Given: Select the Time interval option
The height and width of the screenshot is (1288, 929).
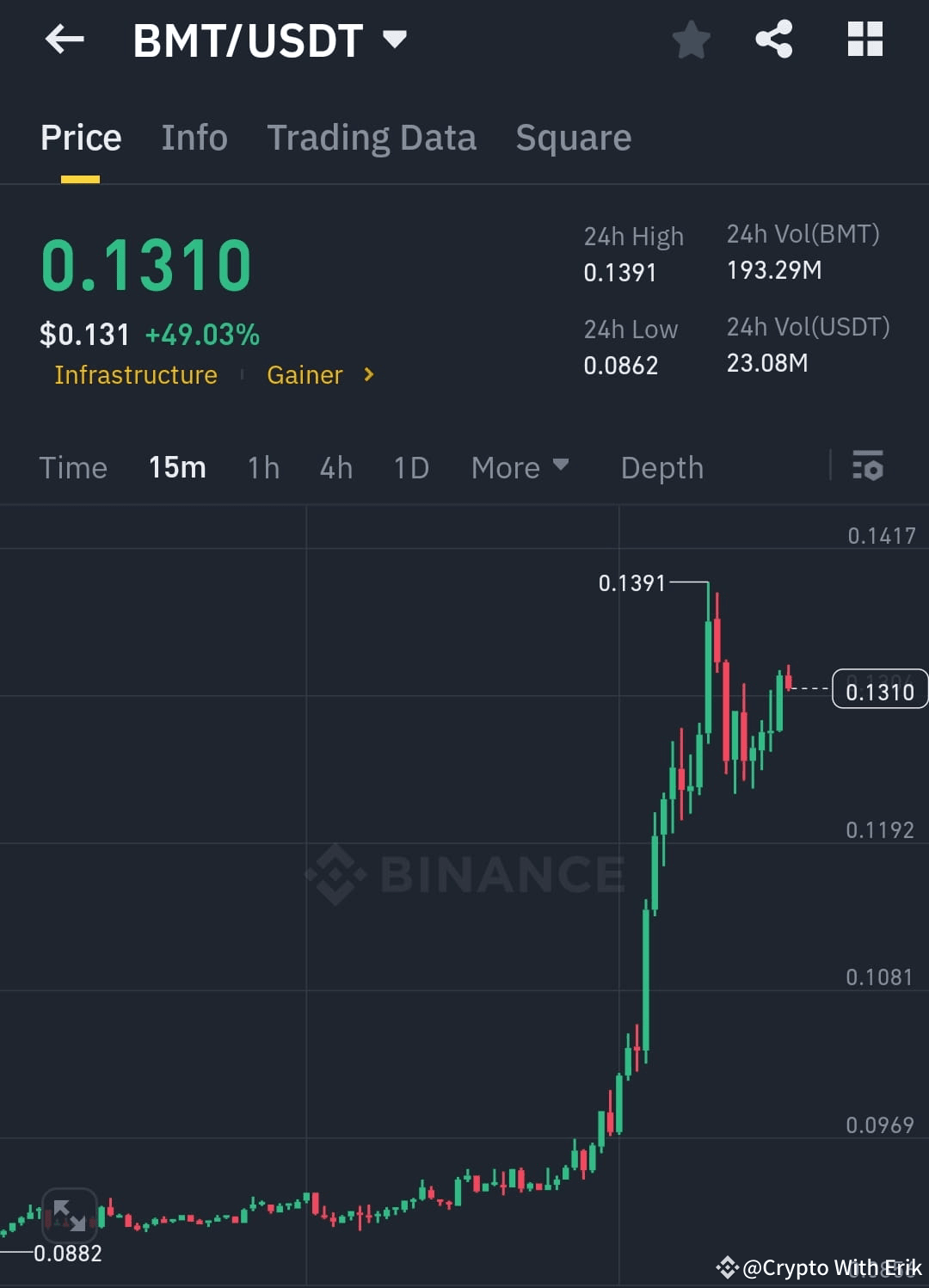Looking at the screenshot, I should click(72, 467).
